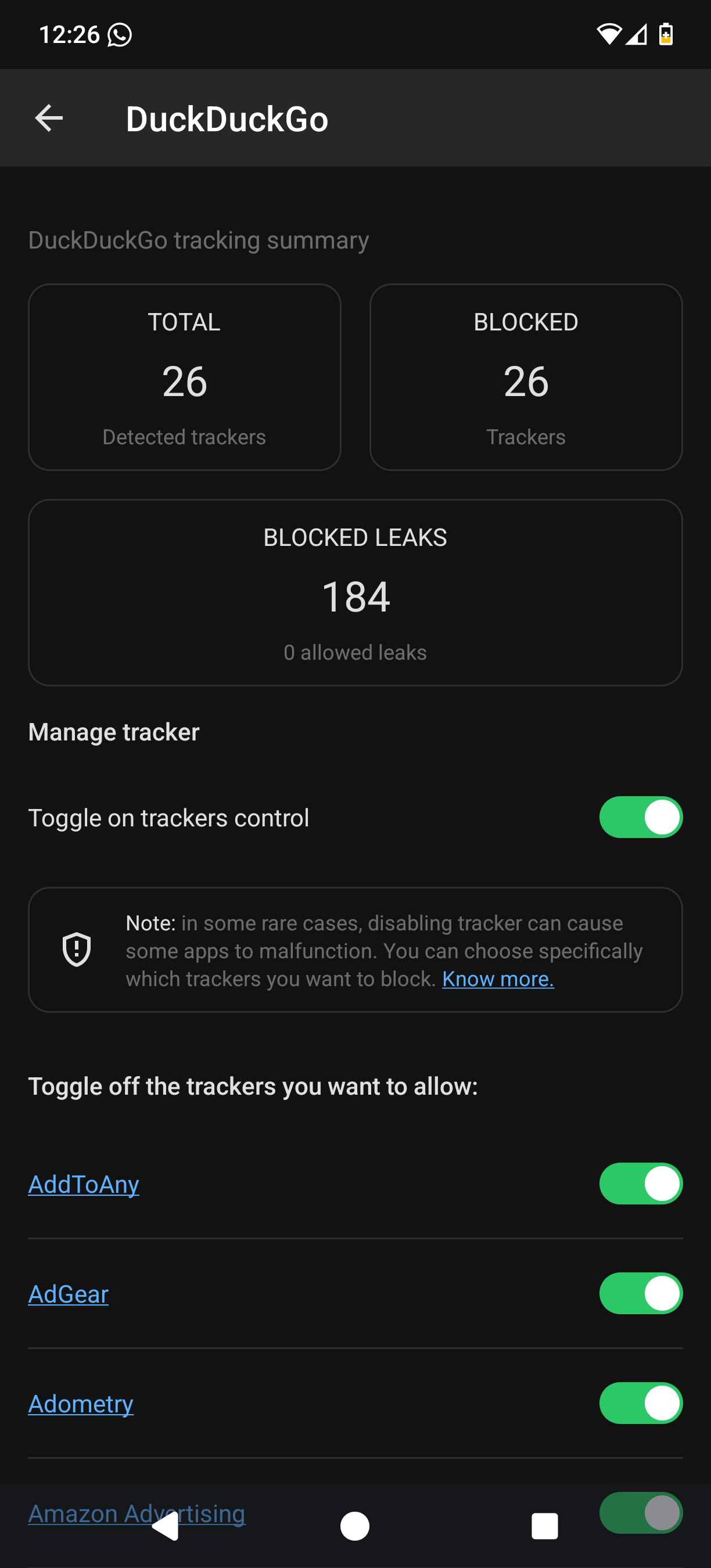Allow the Adometry tracker via its switch

[640, 1403]
